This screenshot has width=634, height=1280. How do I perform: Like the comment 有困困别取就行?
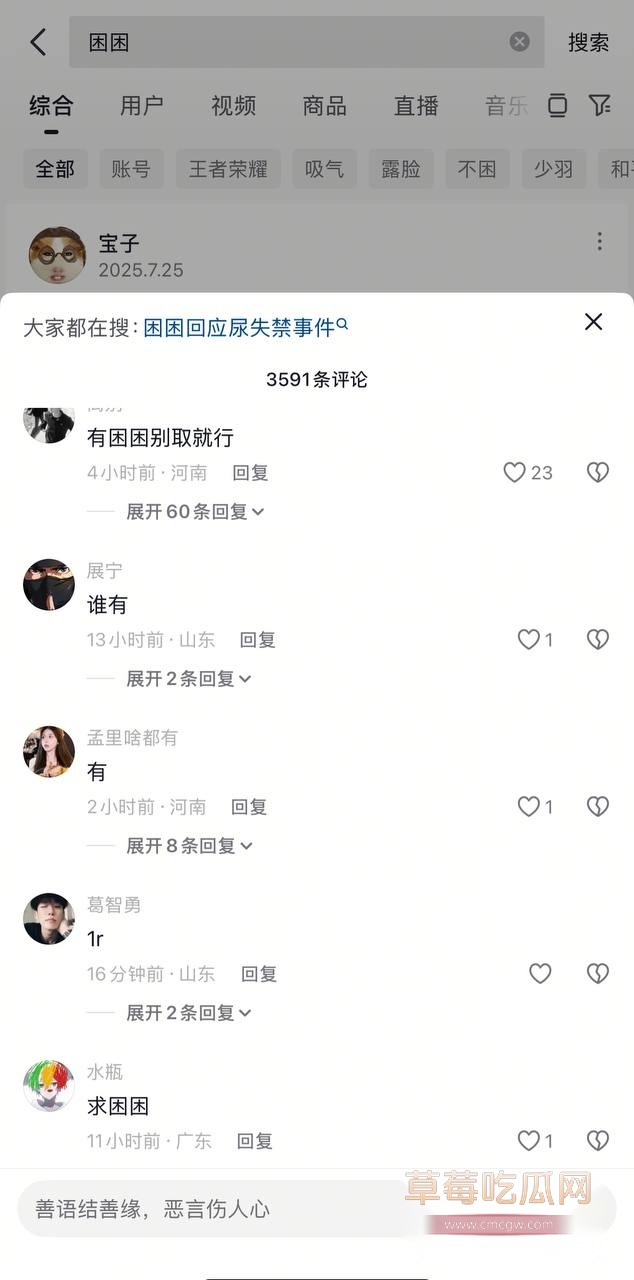(515, 472)
